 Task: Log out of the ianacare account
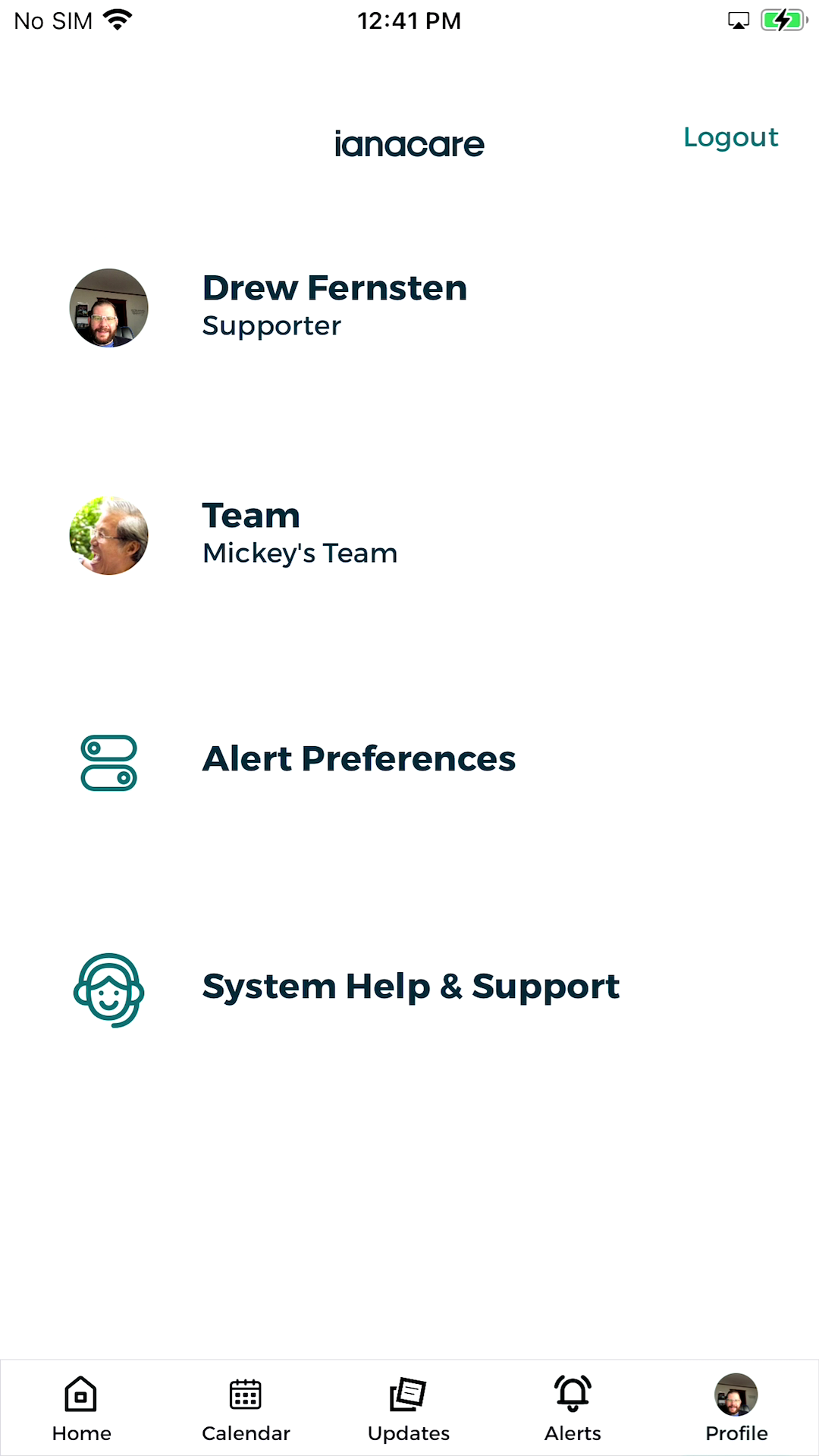pos(730,137)
